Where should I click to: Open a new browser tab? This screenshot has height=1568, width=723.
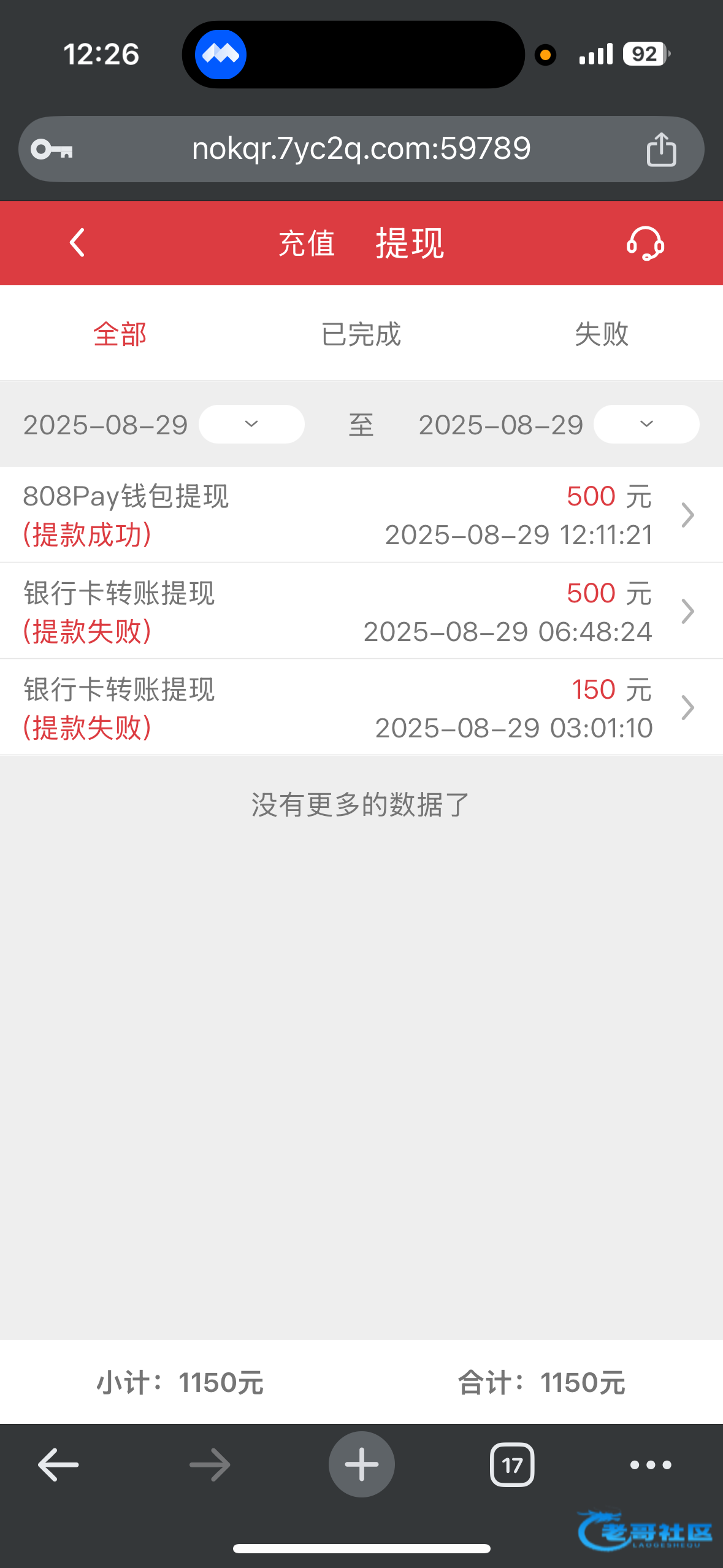[x=361, y=1464]
